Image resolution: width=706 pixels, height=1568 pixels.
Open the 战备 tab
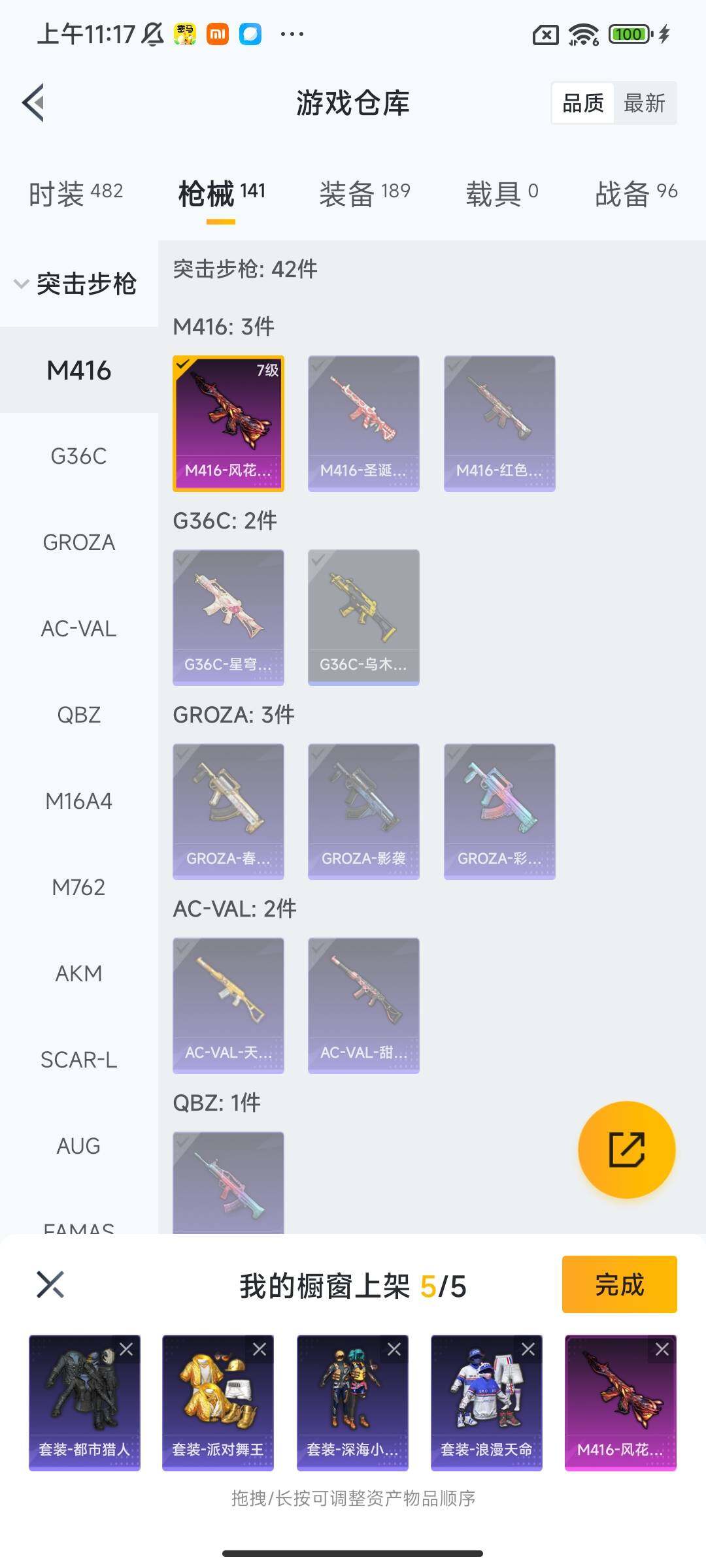tap(635, 193)
